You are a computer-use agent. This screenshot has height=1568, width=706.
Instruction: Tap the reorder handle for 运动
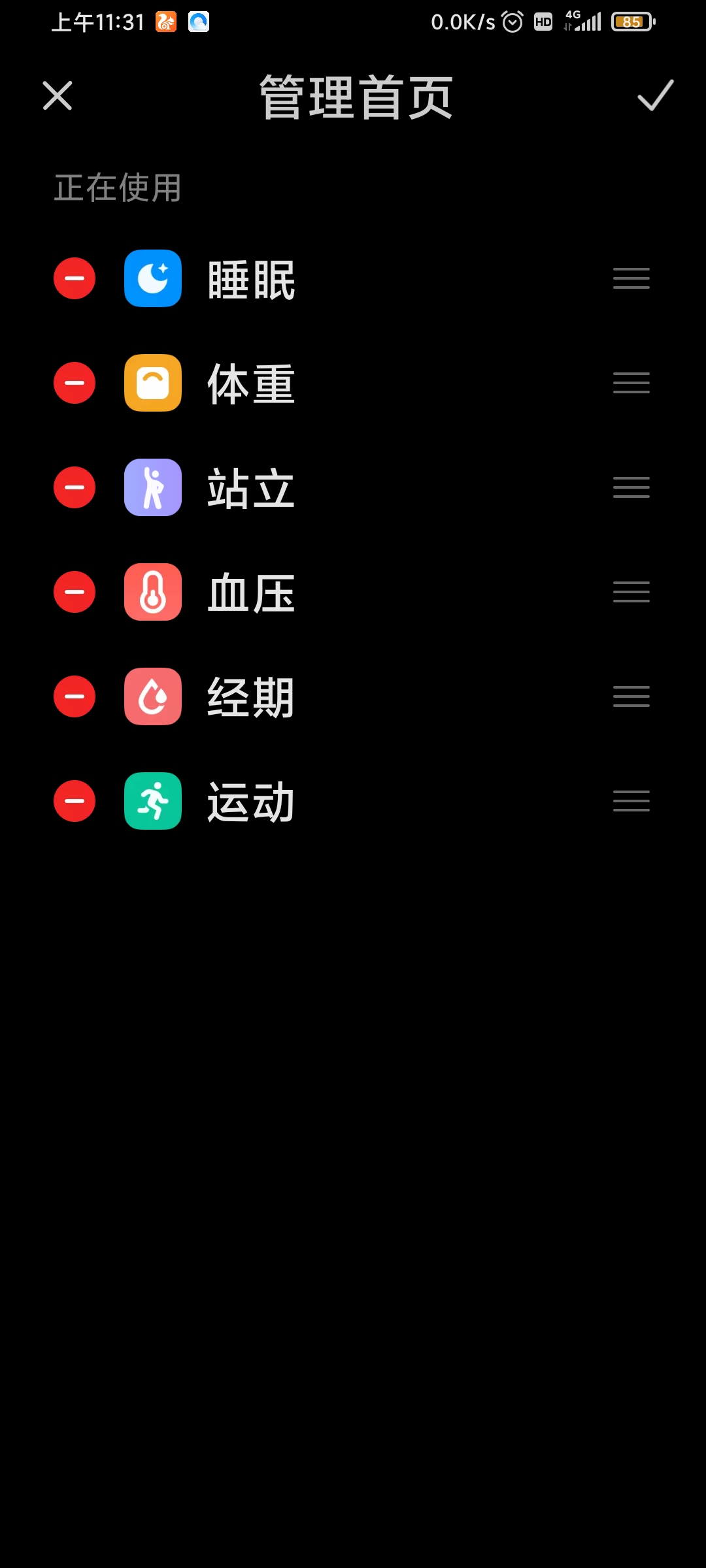631,801
